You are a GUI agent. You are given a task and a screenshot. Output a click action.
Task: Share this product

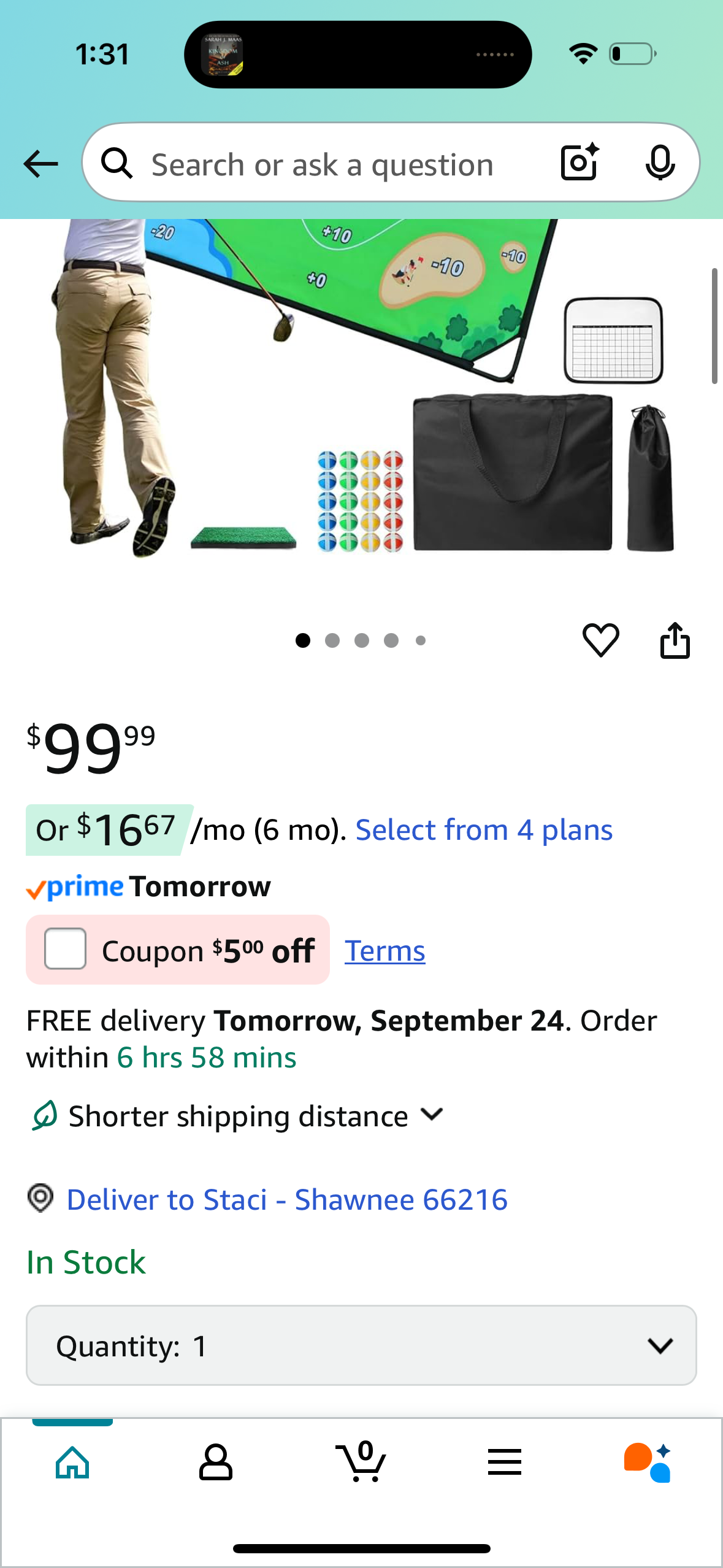tap(675, 640)
